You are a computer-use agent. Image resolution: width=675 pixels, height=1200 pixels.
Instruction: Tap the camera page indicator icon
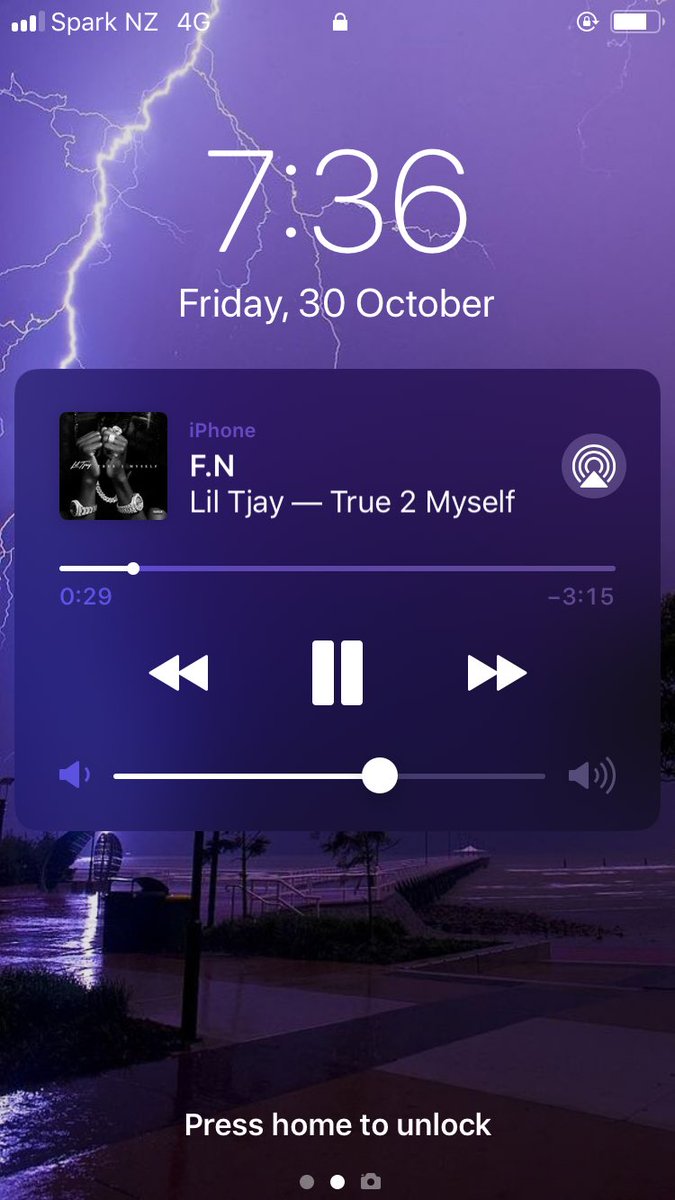371,1182
